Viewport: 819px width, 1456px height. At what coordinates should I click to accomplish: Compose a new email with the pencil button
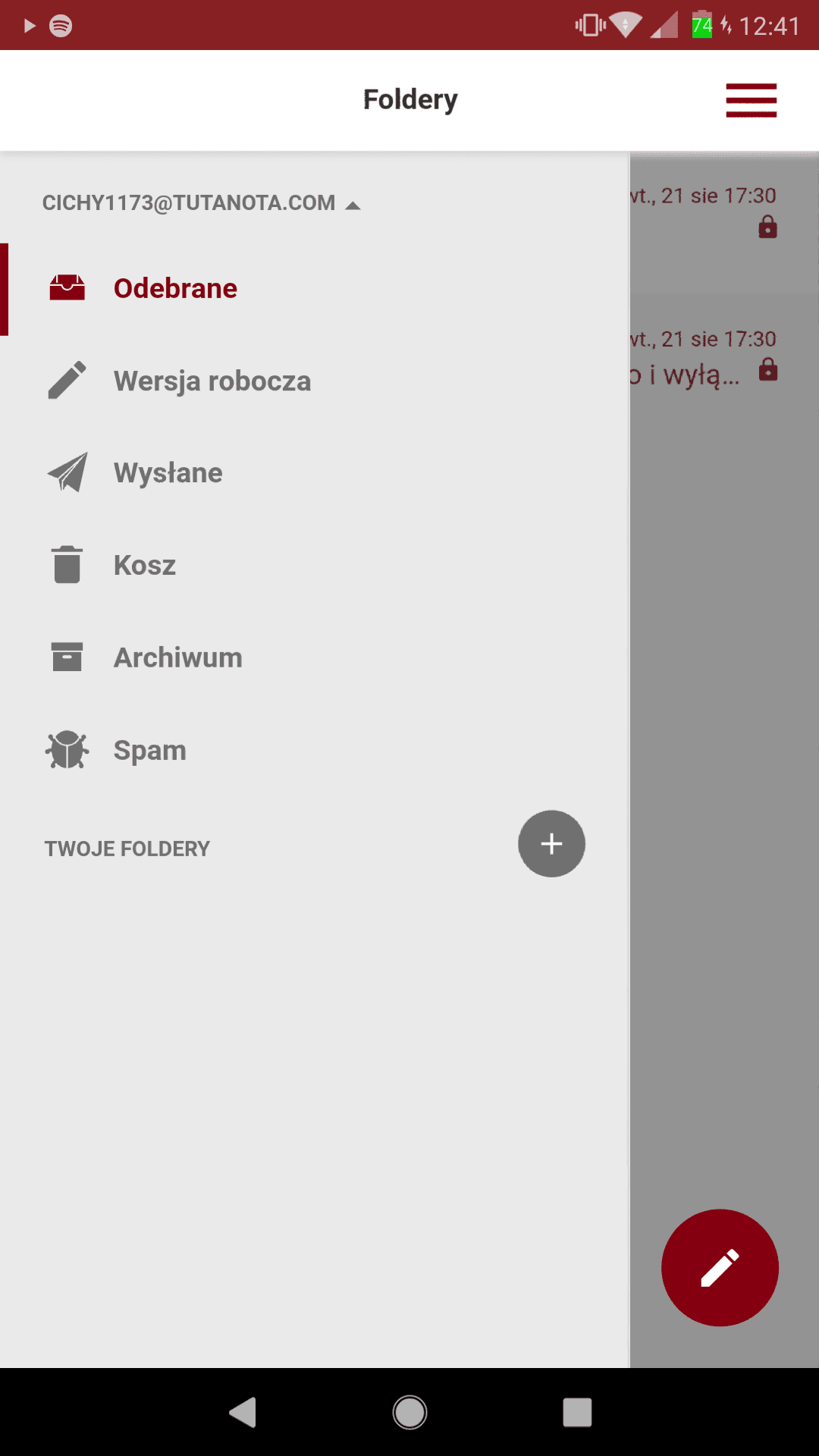[720, 1268]
